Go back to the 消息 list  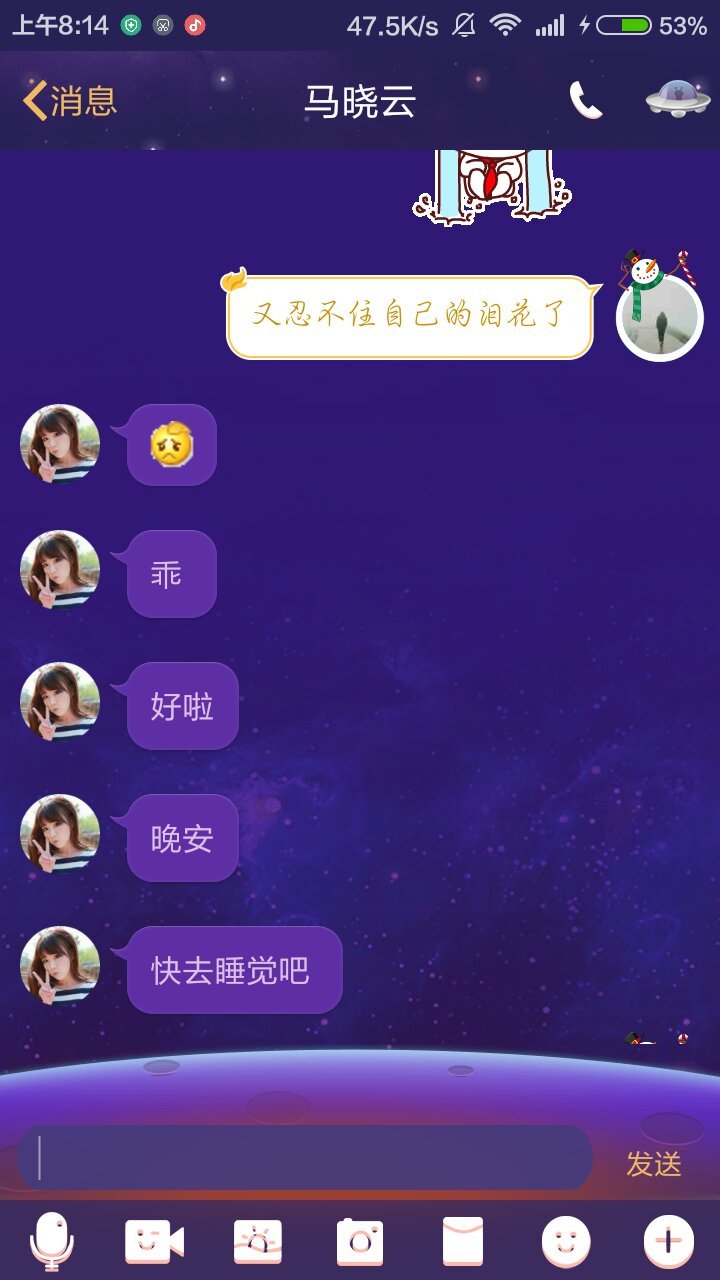click(x=70, y=101)
